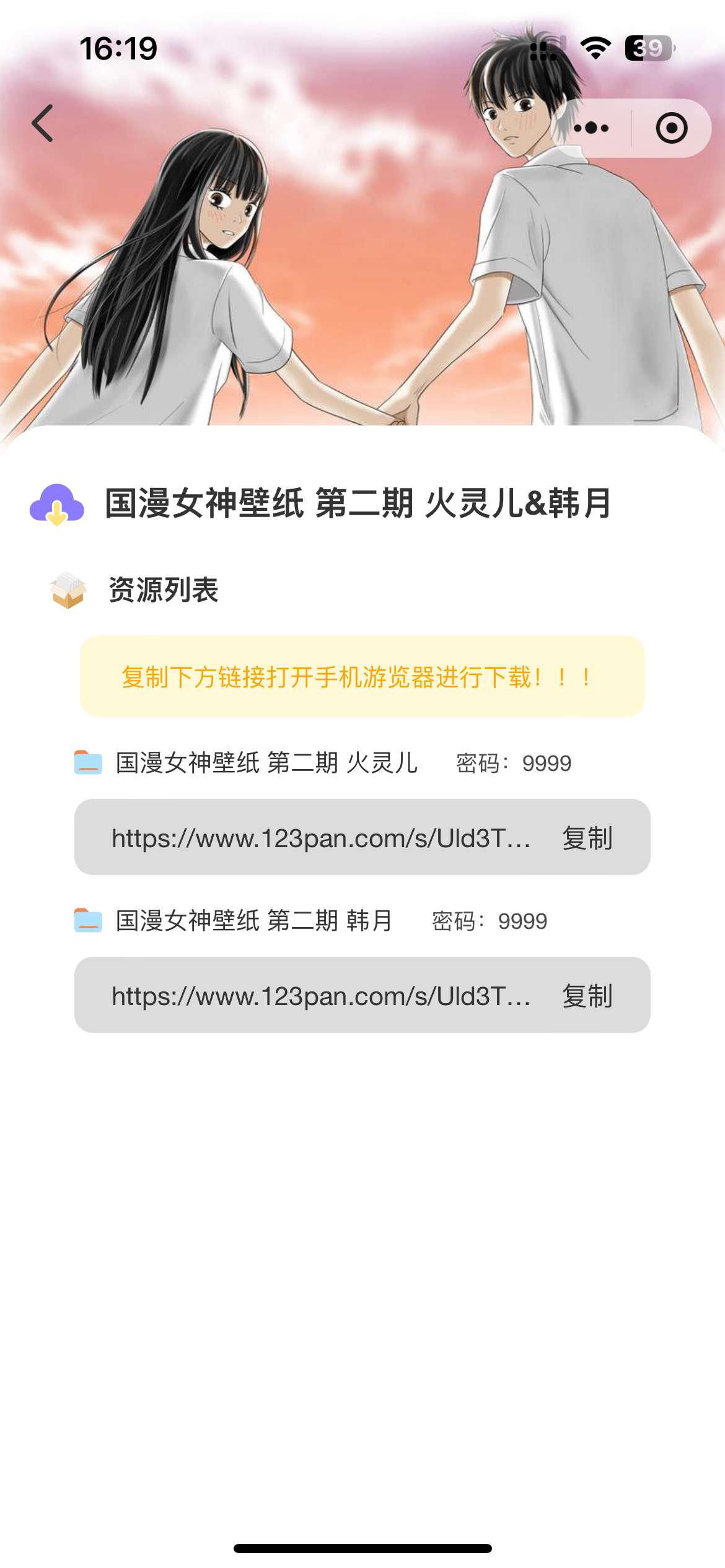This screenshot has height=1568, width=725.
Task: Go back using the top-left arrow
Action: point(43,123)
